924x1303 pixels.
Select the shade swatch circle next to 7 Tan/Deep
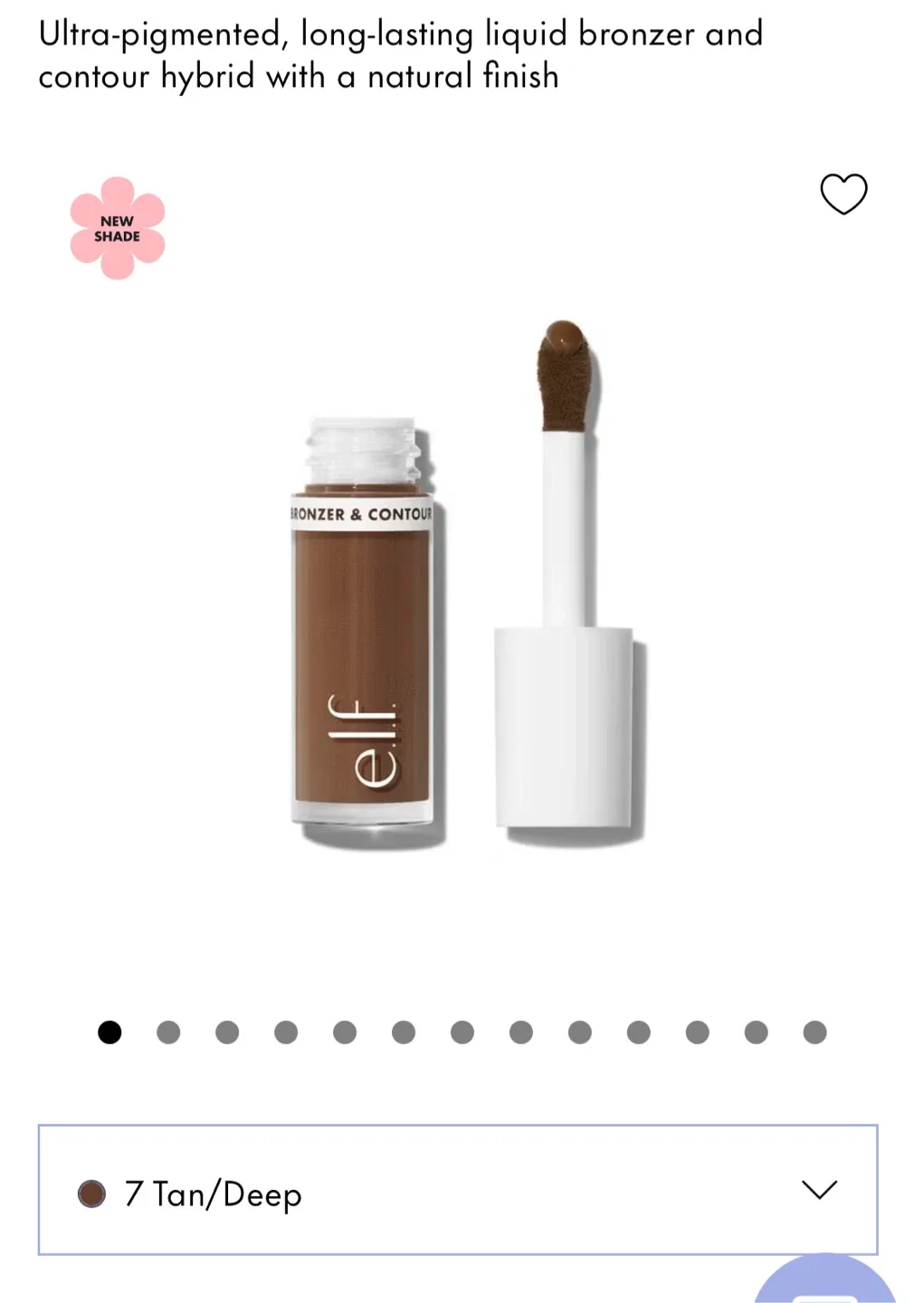tap(90, 1194)
